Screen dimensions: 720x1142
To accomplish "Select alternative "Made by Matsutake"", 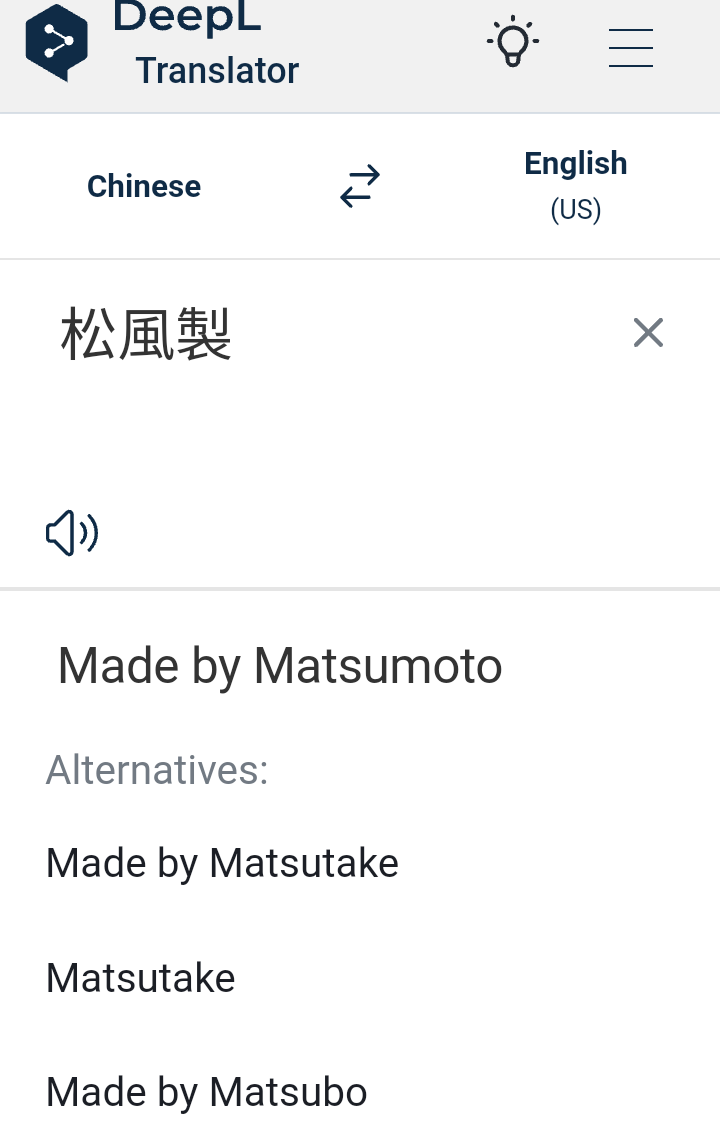I will 222,863.
